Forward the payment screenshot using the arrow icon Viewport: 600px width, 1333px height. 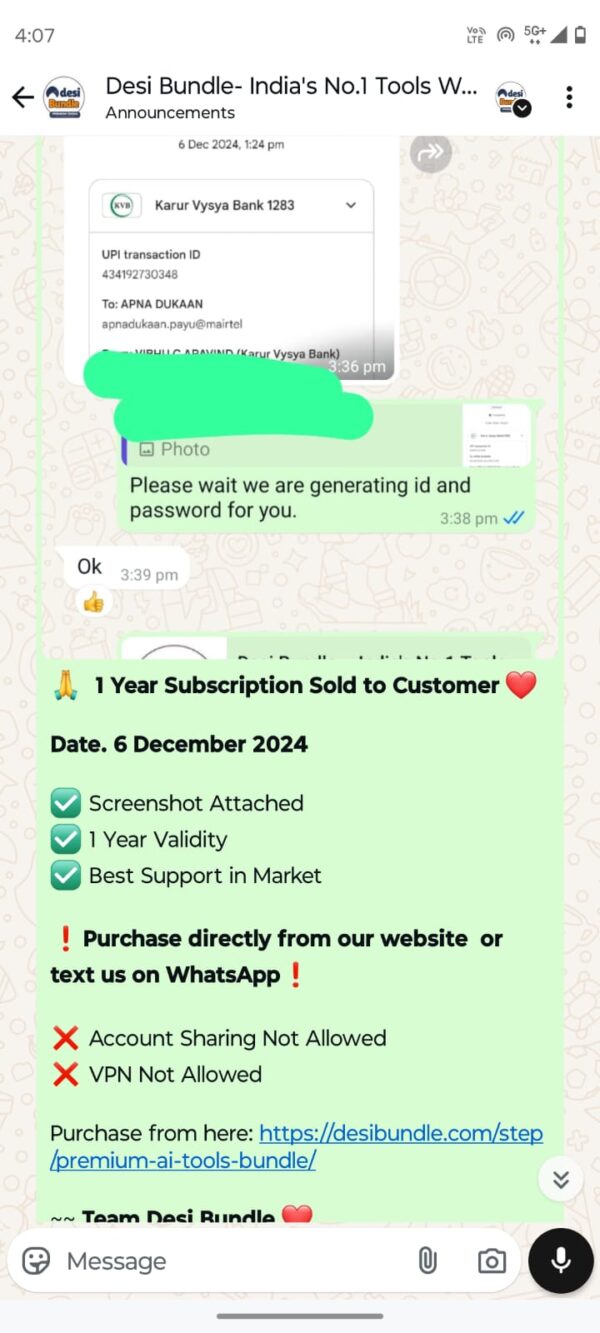[x=431, y=153]
